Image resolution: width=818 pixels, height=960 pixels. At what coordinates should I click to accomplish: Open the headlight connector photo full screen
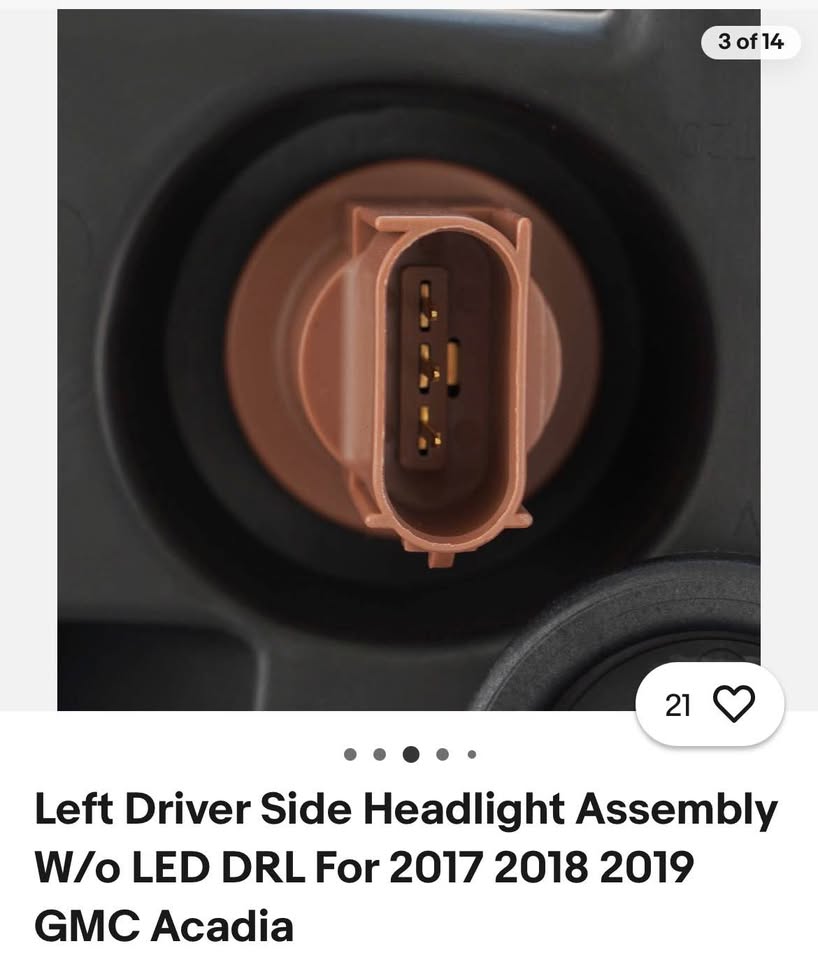[x=408, y=360]
